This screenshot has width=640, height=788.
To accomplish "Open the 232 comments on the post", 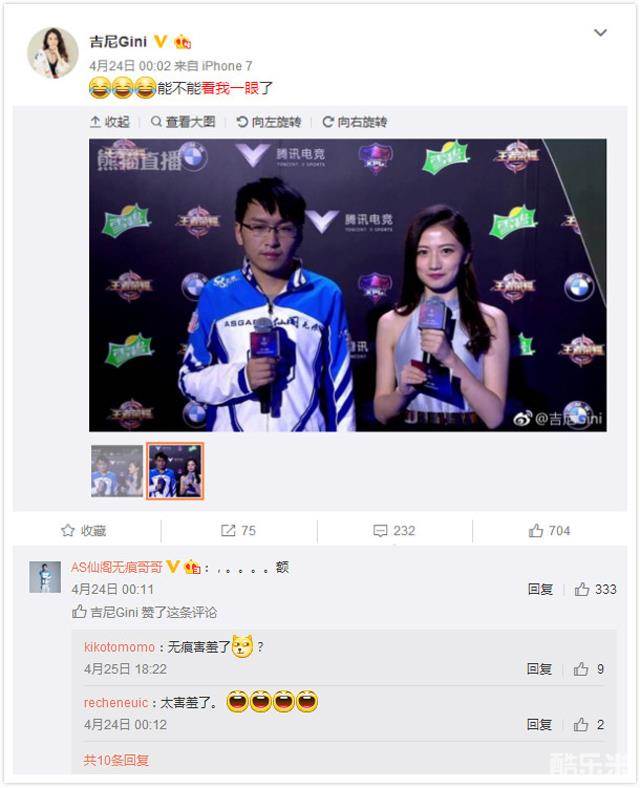I will [x=394, y=531].
